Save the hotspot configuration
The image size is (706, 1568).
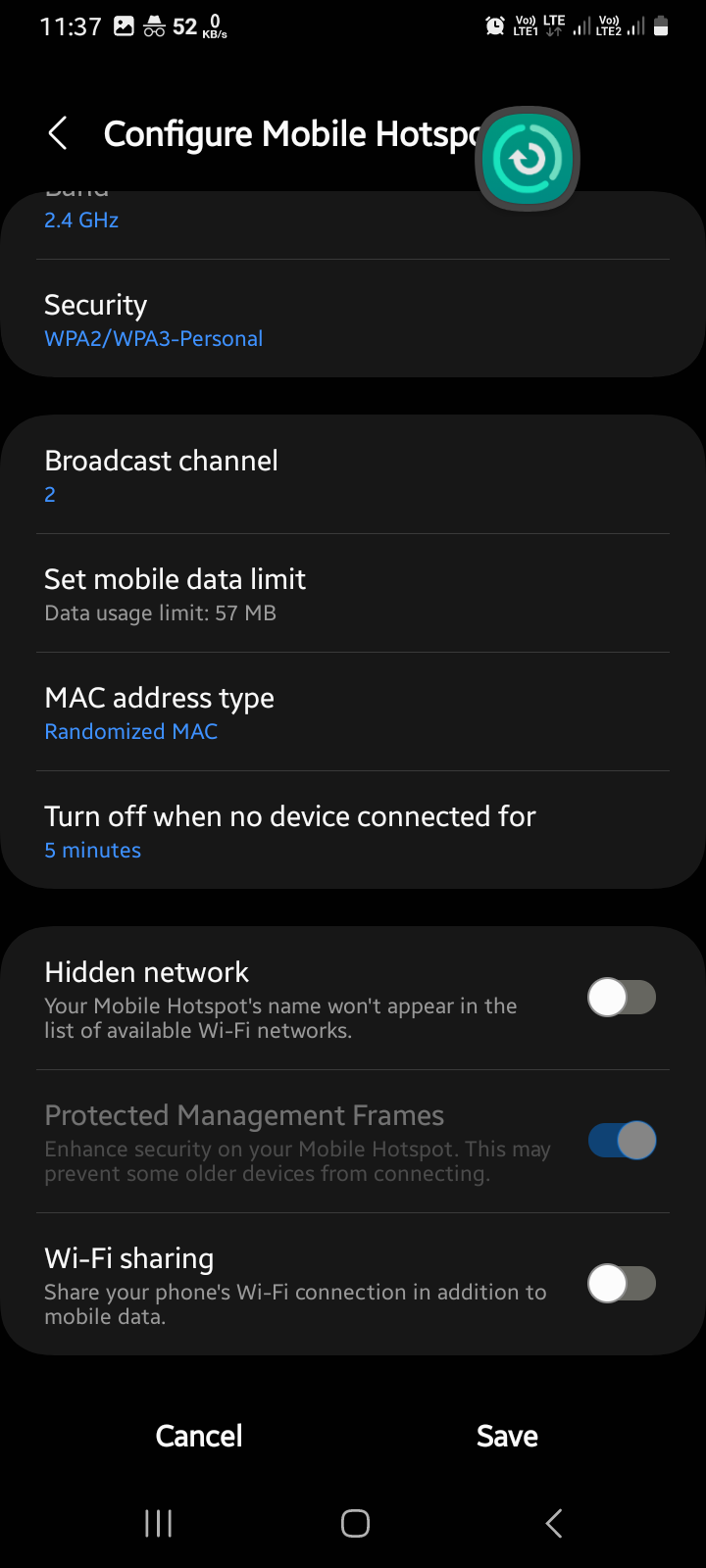coord(507,1435)
